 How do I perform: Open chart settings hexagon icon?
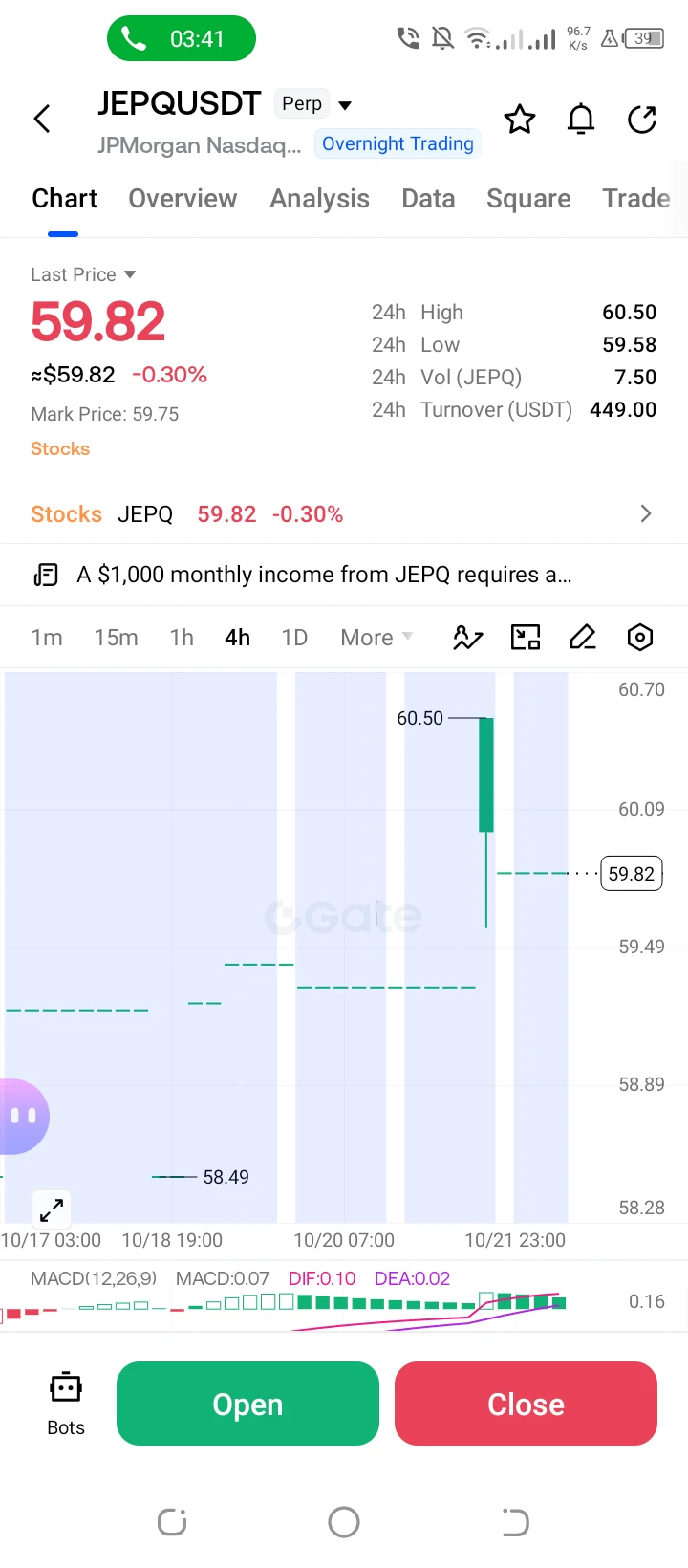(x=640, y=638)
